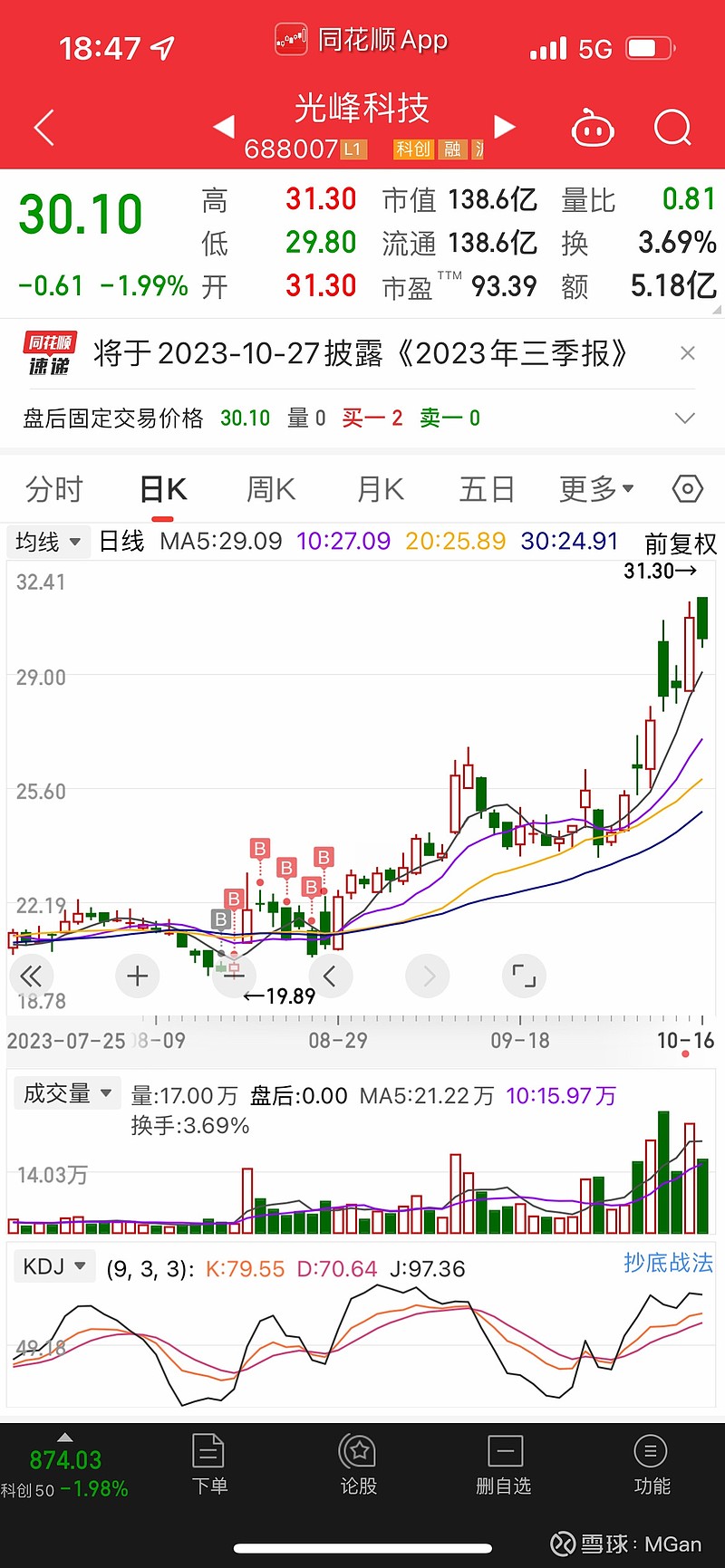Go back using the top-left arrow
Screen dimensions: 725x1568
click(x=44, y=128)
